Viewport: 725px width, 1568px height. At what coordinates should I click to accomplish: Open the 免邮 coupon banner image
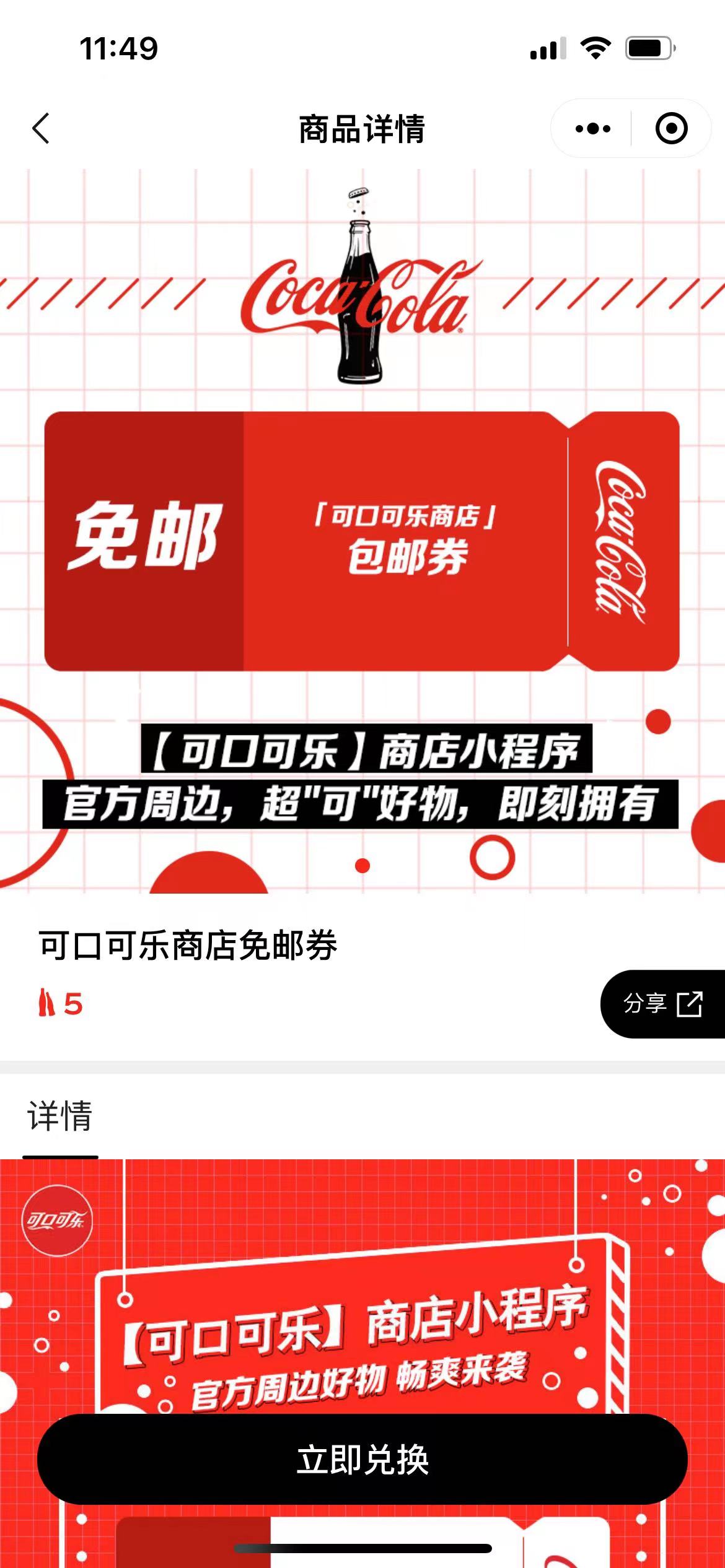(362, 541)
